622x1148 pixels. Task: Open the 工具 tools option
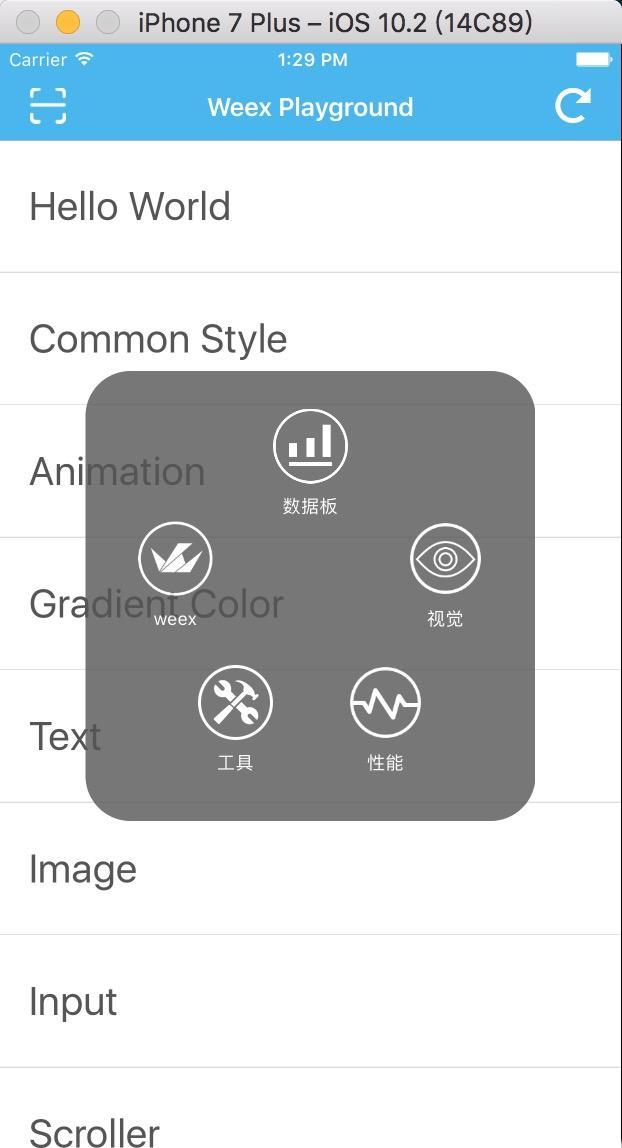(x=235, y=703)
